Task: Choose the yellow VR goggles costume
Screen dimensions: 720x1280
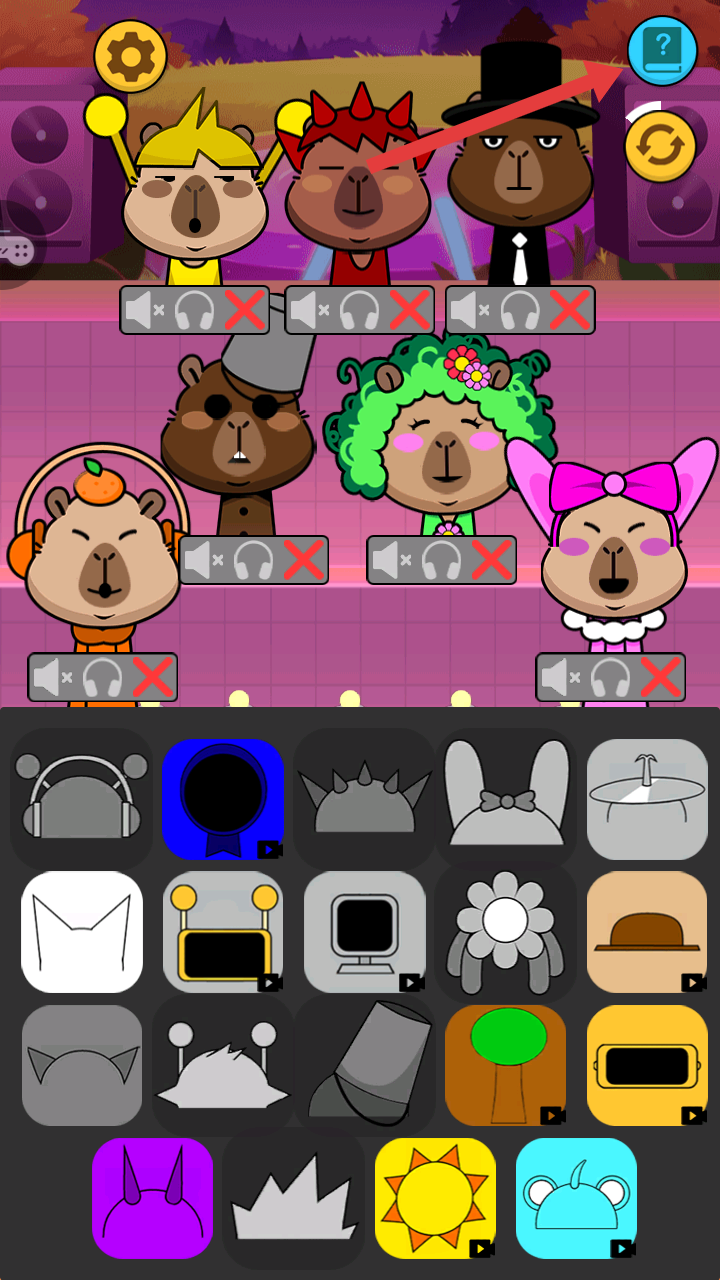Action: coord(647,1065)
